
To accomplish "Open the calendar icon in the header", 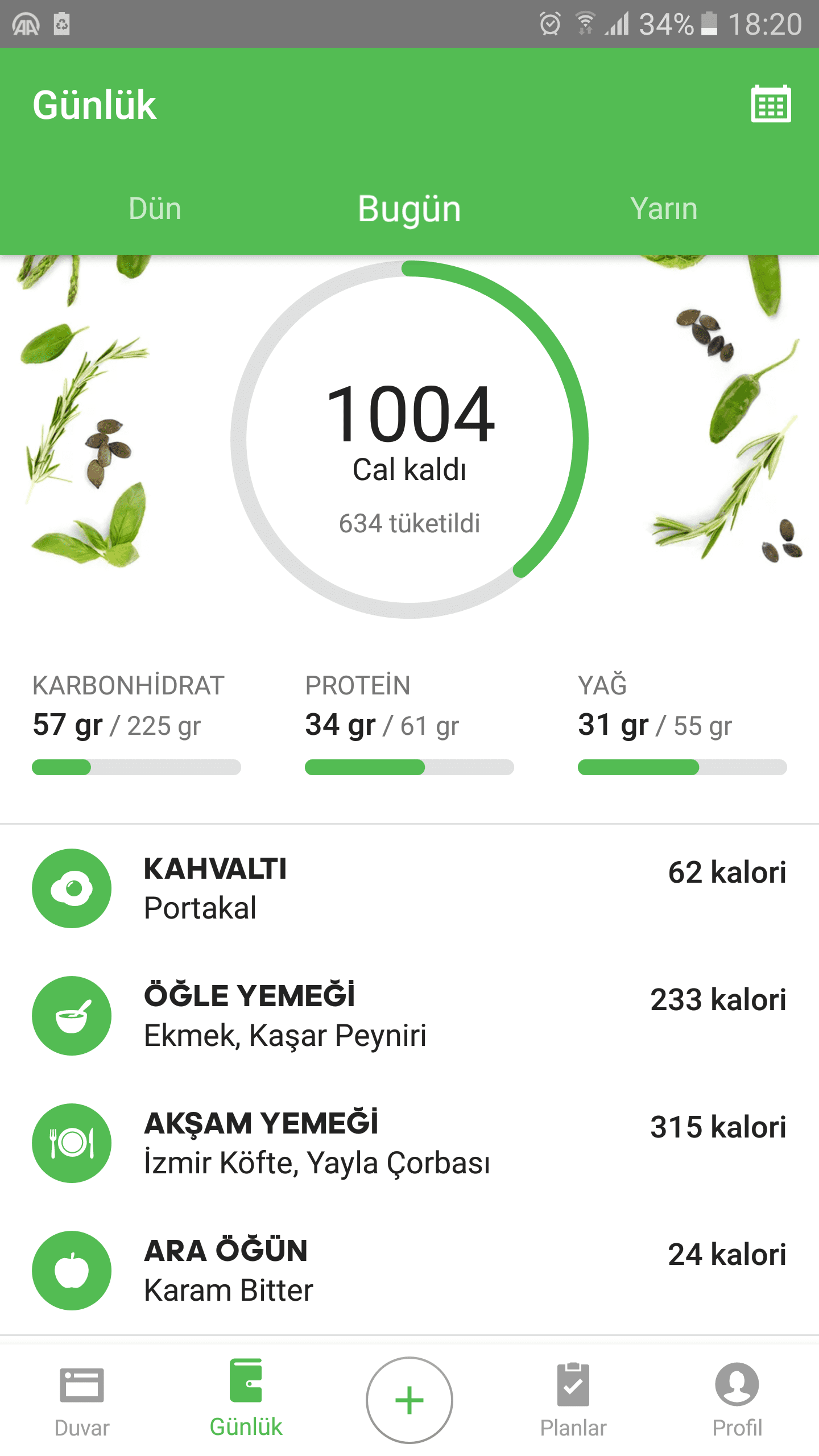I will coord(771,104).
